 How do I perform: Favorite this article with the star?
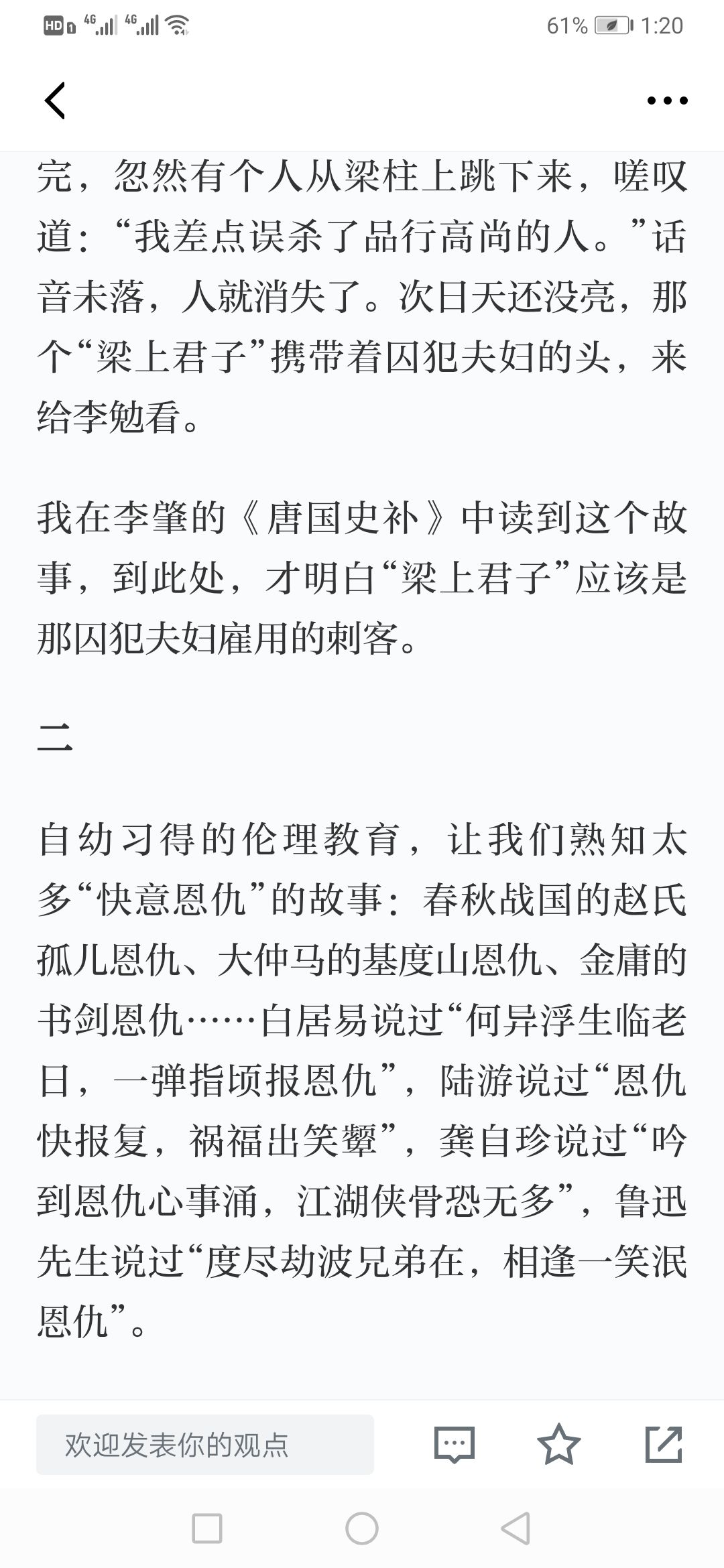(x=559, y=1444)
